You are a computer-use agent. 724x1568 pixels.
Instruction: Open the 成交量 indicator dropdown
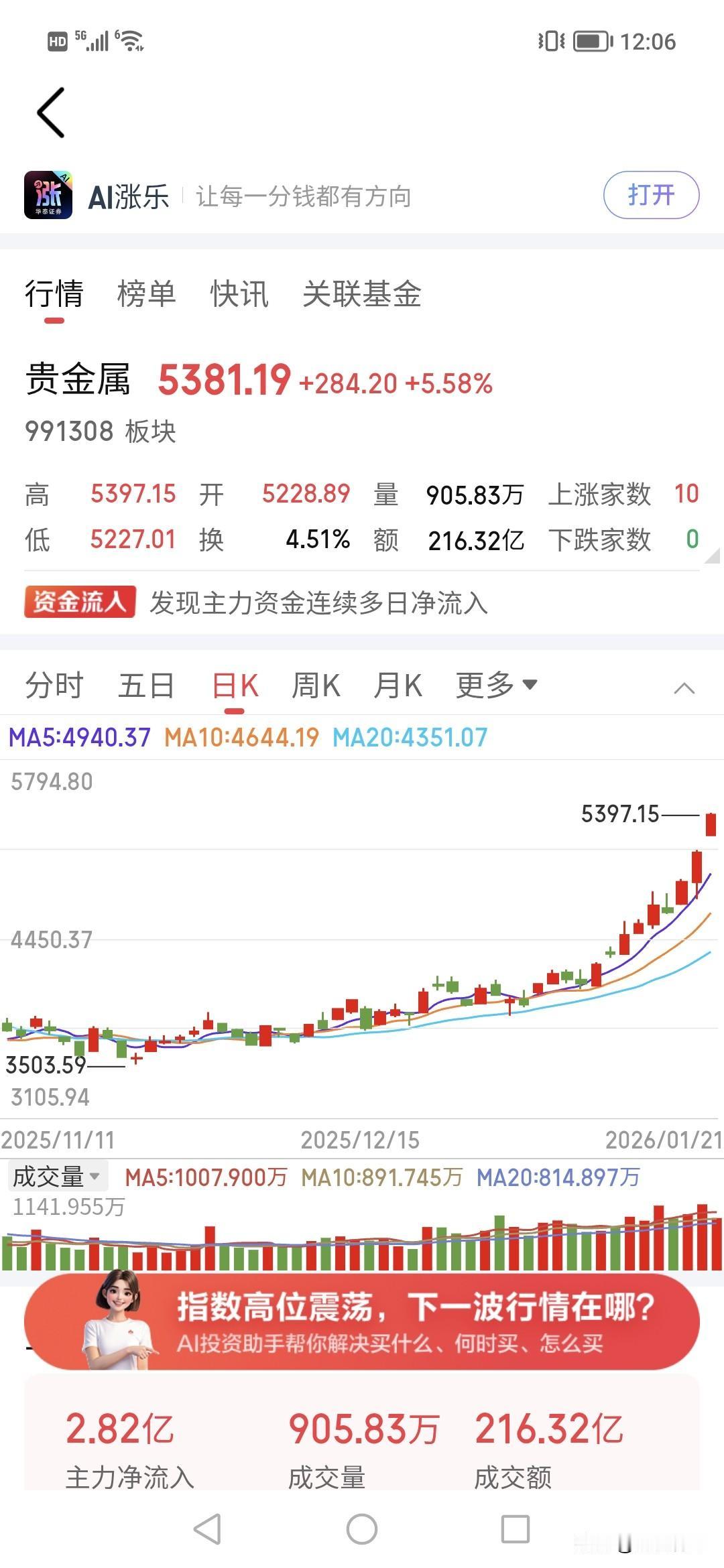coord(56,1176)
